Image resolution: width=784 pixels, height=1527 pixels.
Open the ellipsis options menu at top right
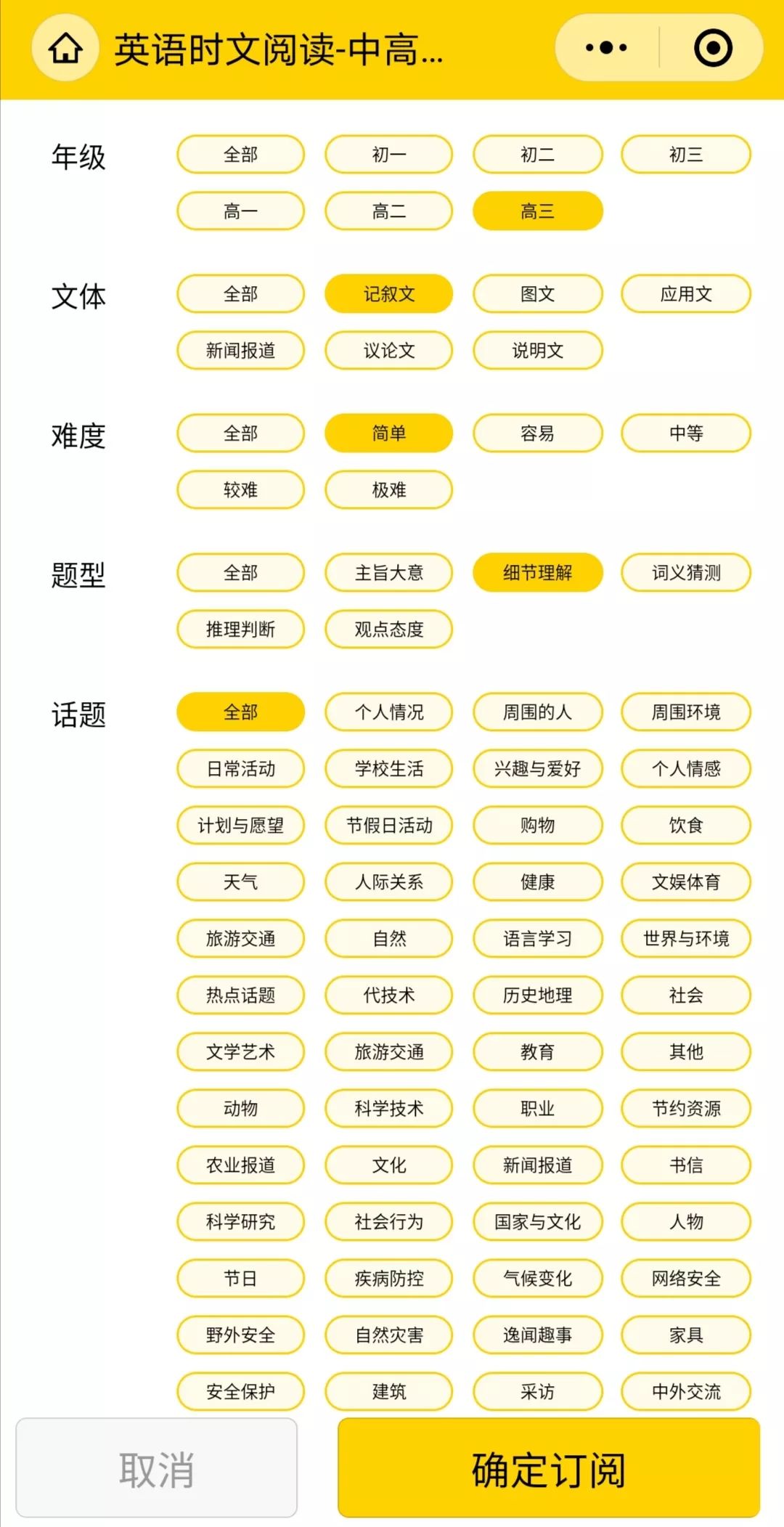[x=601, y=47]
